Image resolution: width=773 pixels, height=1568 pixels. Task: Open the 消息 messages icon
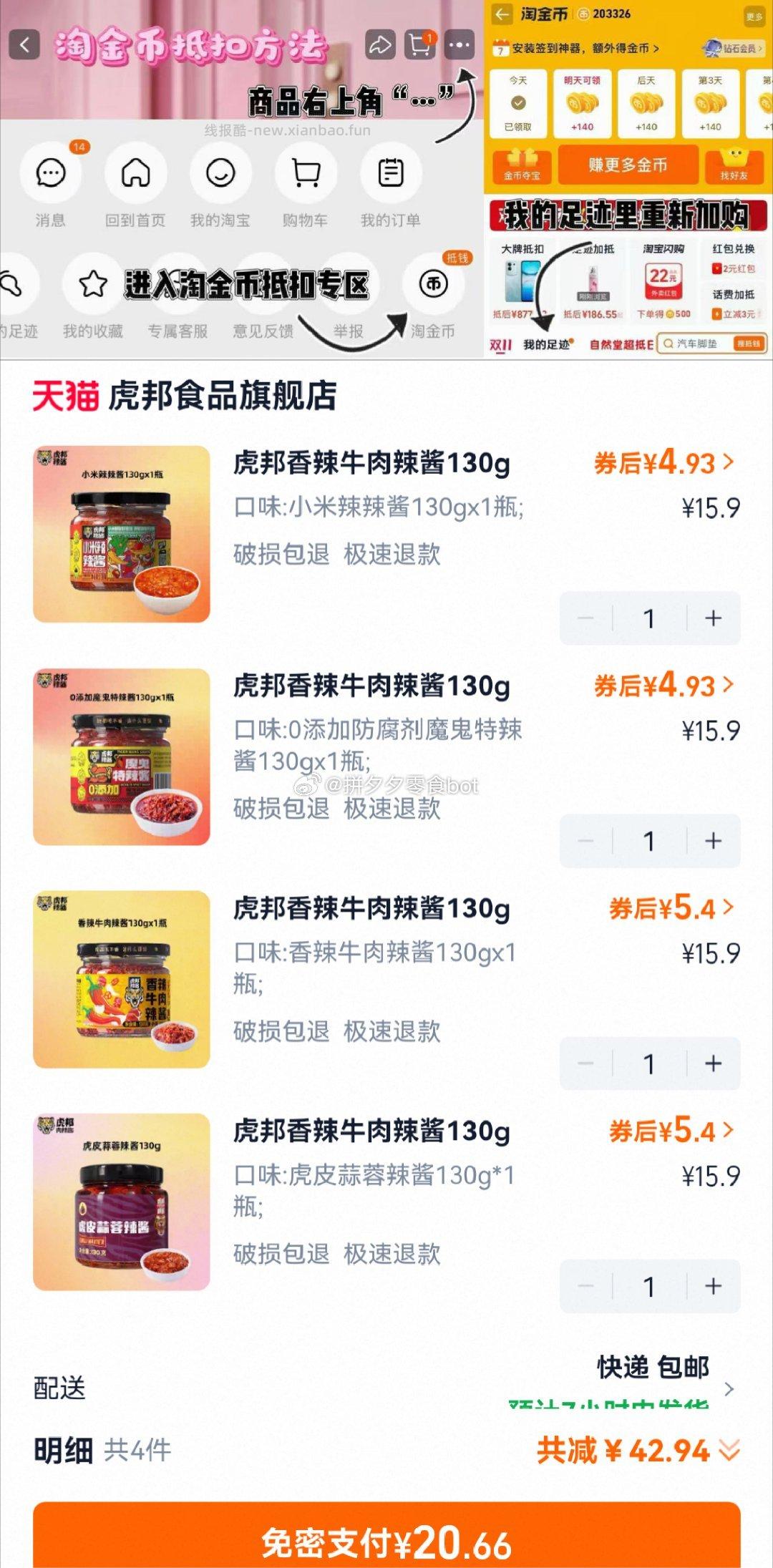(52, 172)
